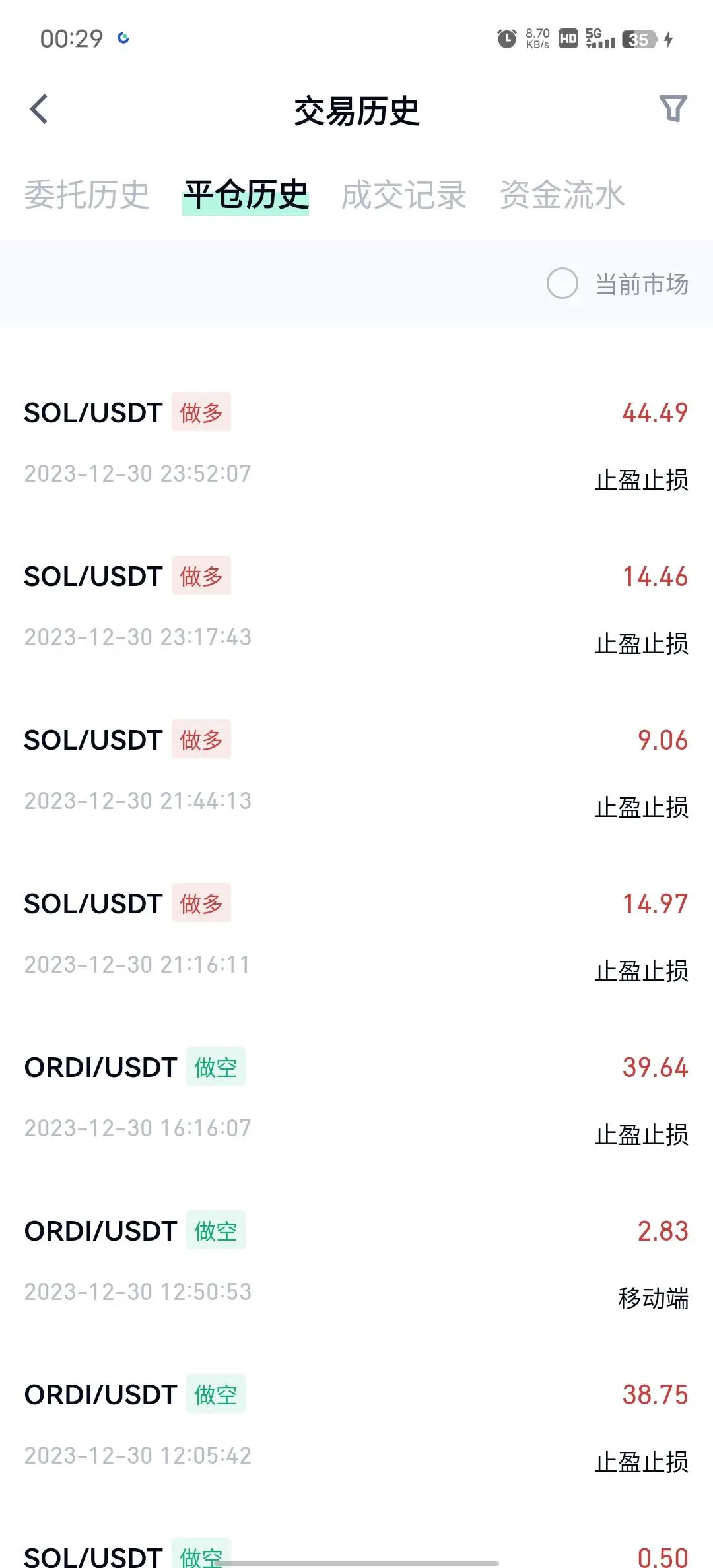This screenshot has height=1568, width=713.
Task: Open SOL/USDT record closed at 21:44:13
Action: pyautogui.click(x=356, y=769)
